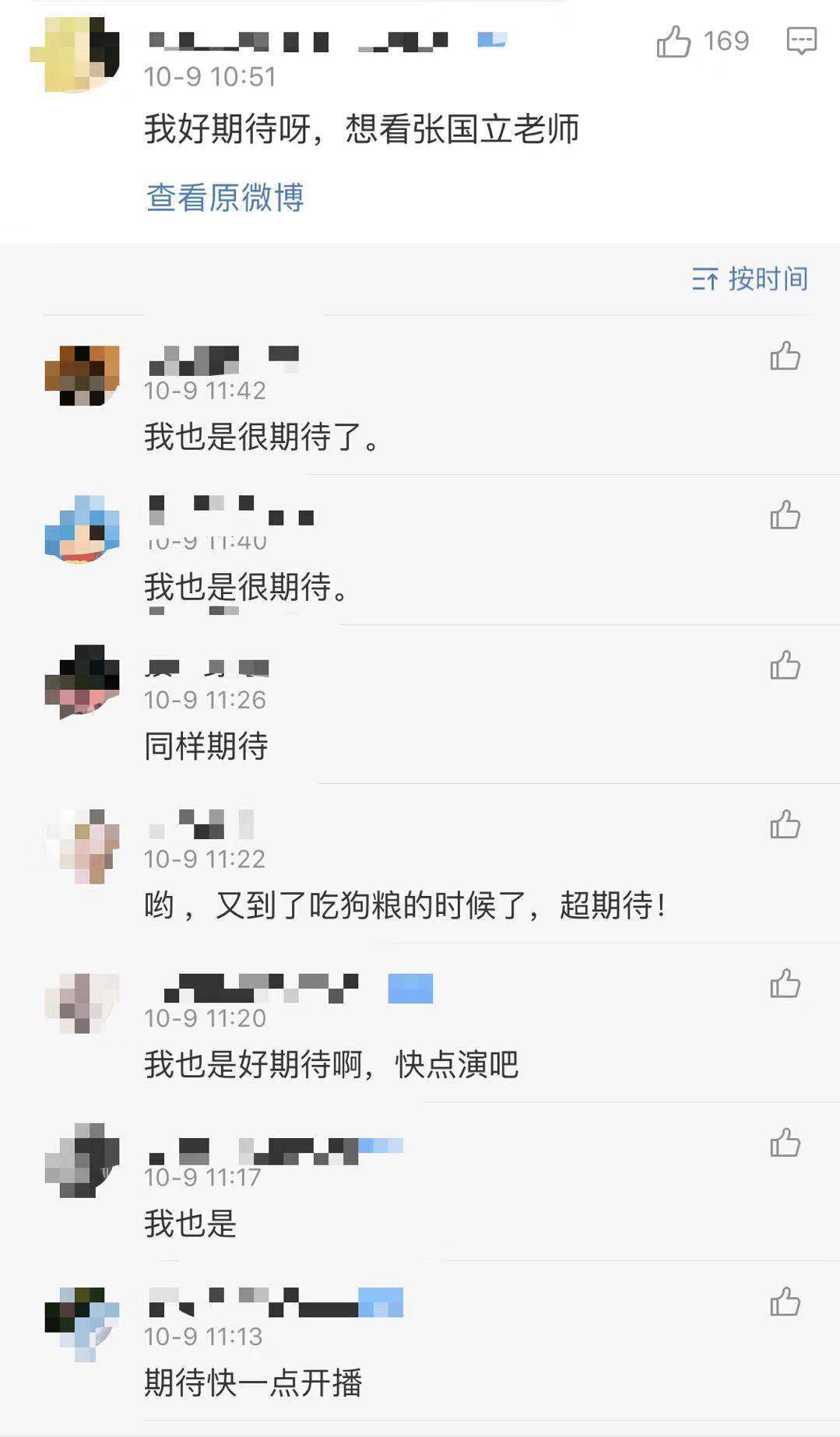Open avatar of the 同样期待 commenter
This screenshot has width=840, height=1437.
(x=83, y=682)
